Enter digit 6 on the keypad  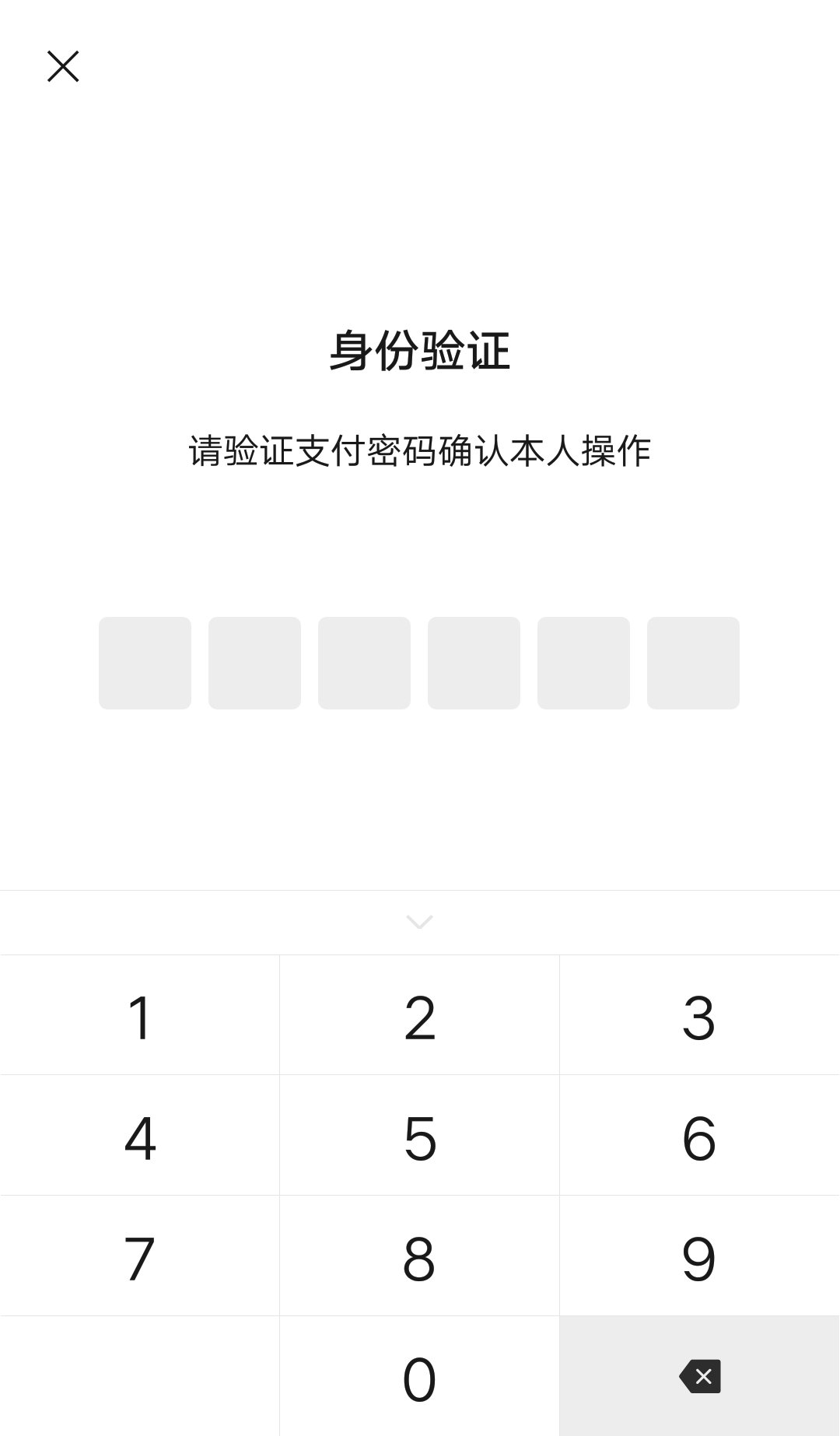point(698,1137)
